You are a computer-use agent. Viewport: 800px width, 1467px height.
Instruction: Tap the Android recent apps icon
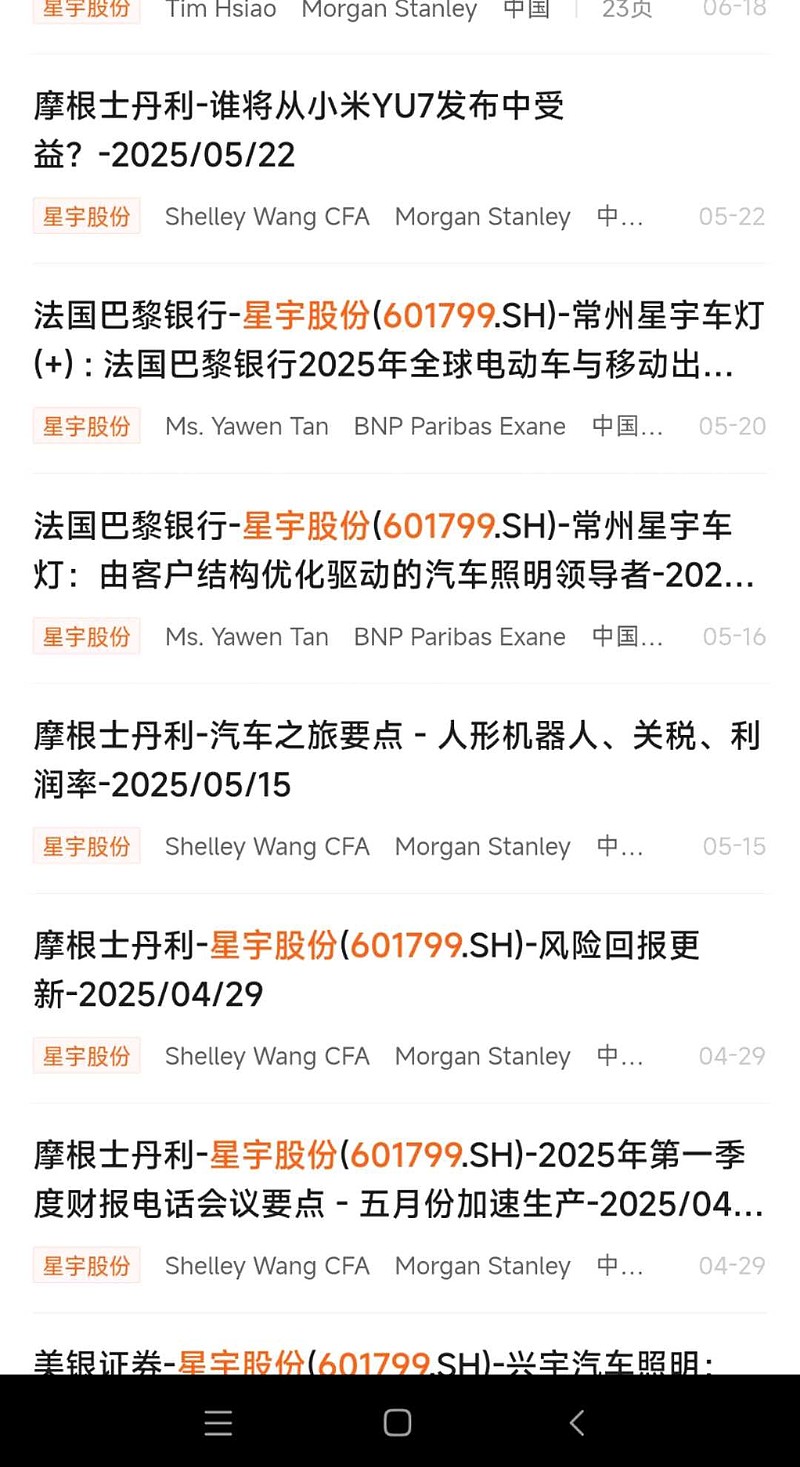(x=218, y=1422)
